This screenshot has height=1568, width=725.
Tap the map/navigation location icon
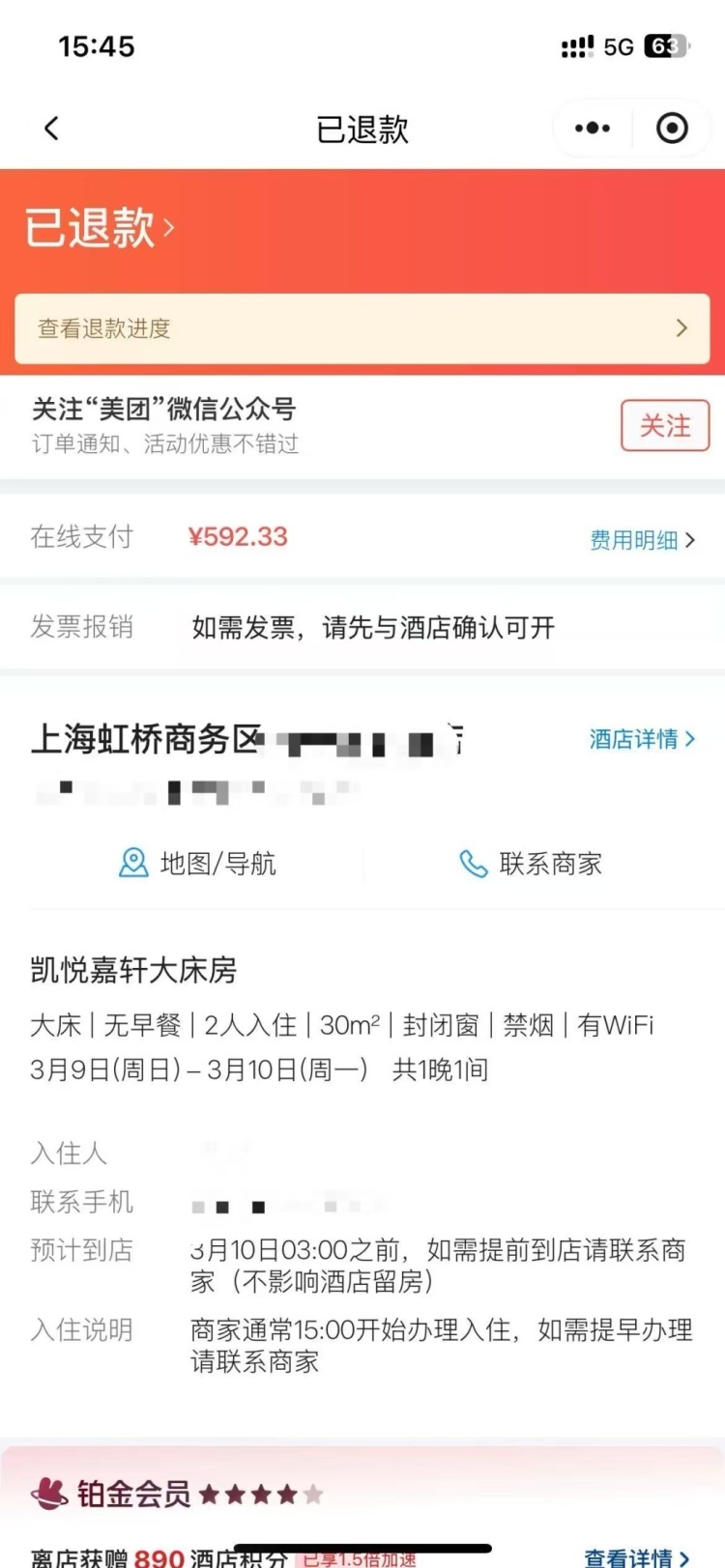(132, 865)
